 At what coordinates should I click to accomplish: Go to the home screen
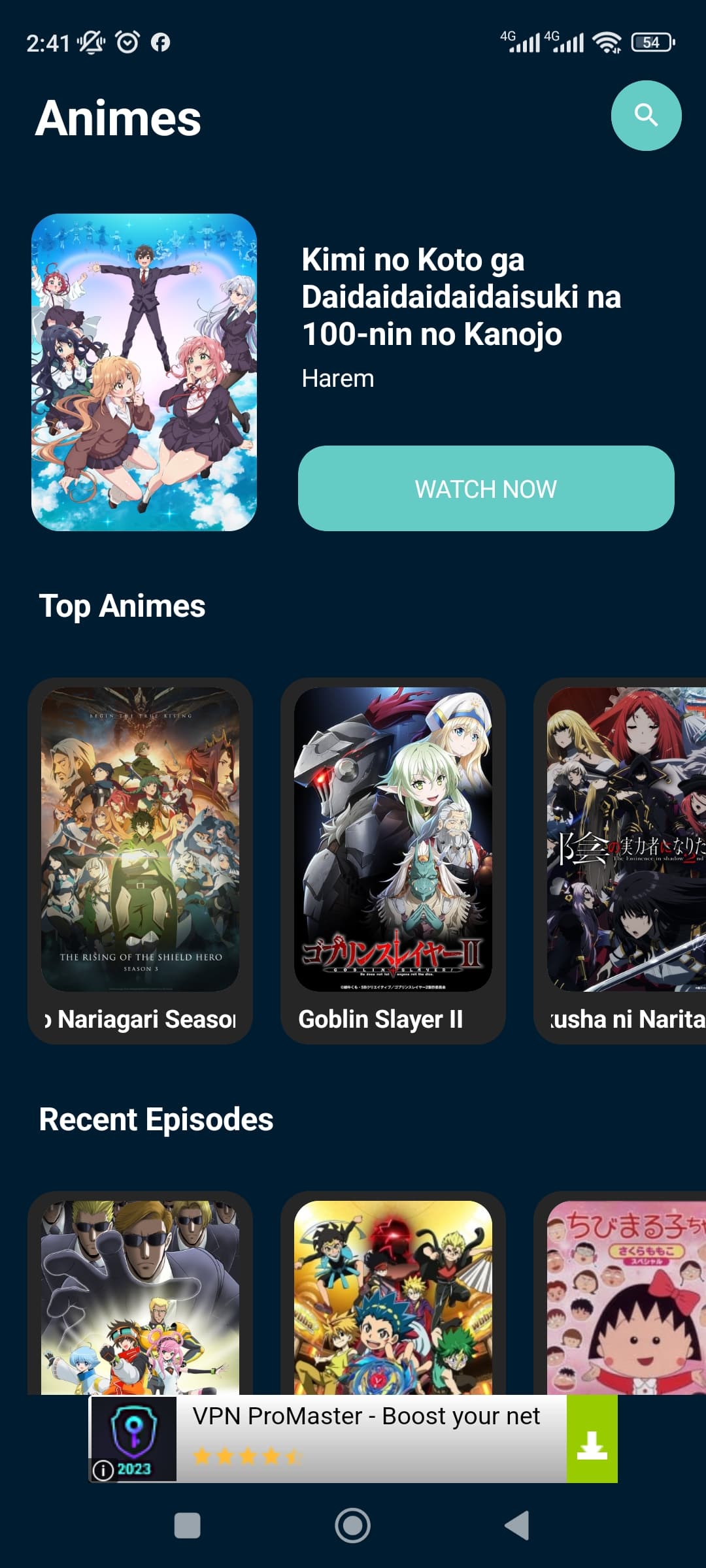353,1526
